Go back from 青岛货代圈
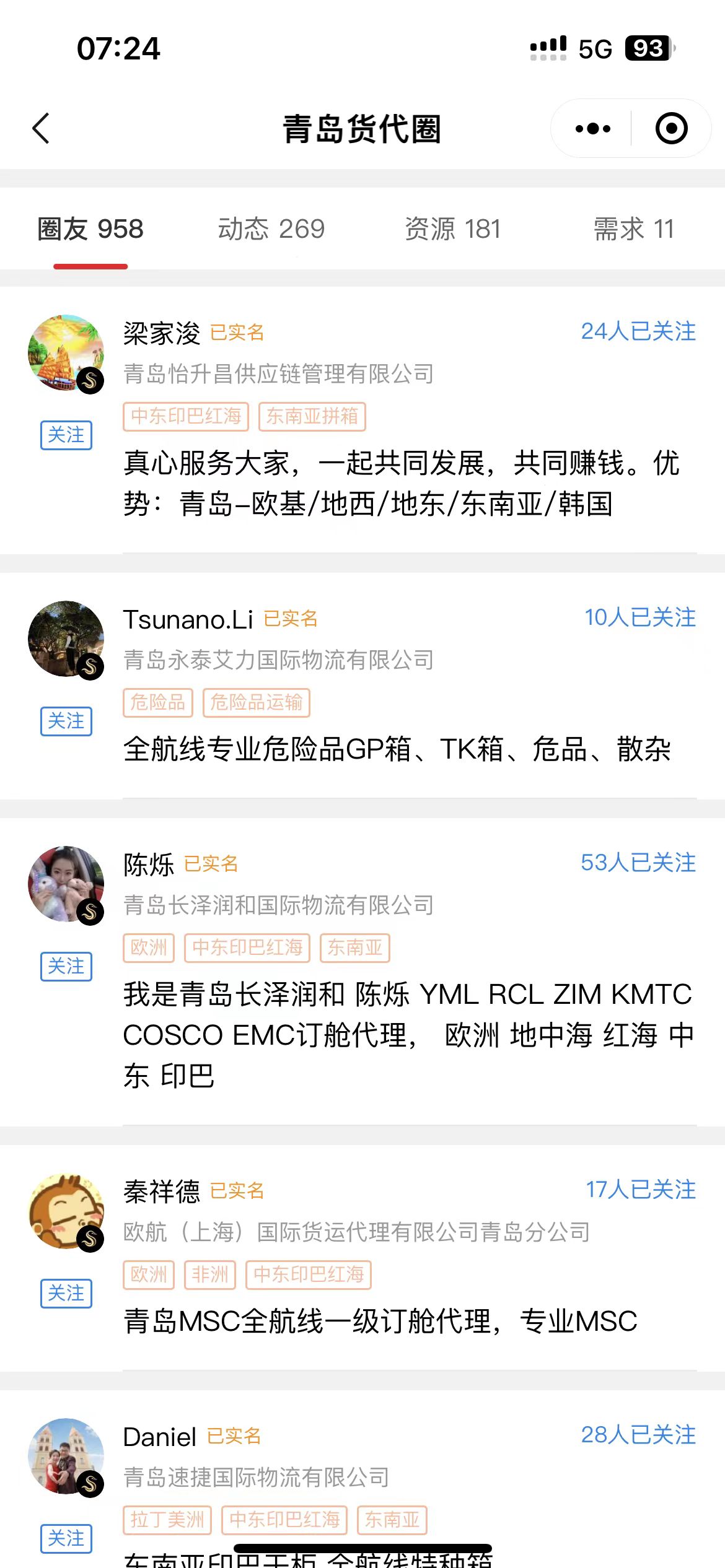Viewport: 725px width, 1568px height. (x=41, y=129)
